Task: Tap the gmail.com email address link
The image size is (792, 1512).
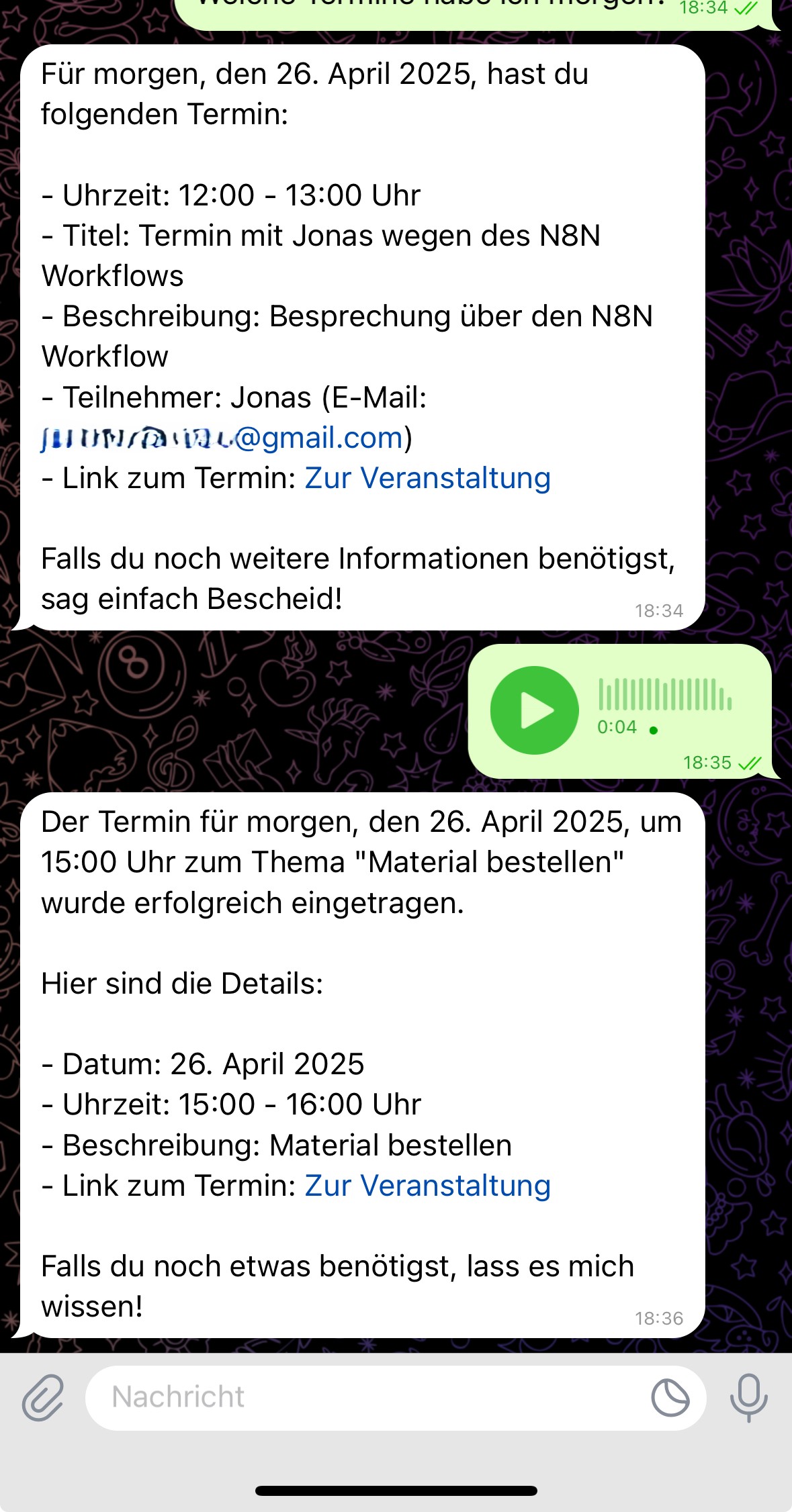Action: coord(222,438)
